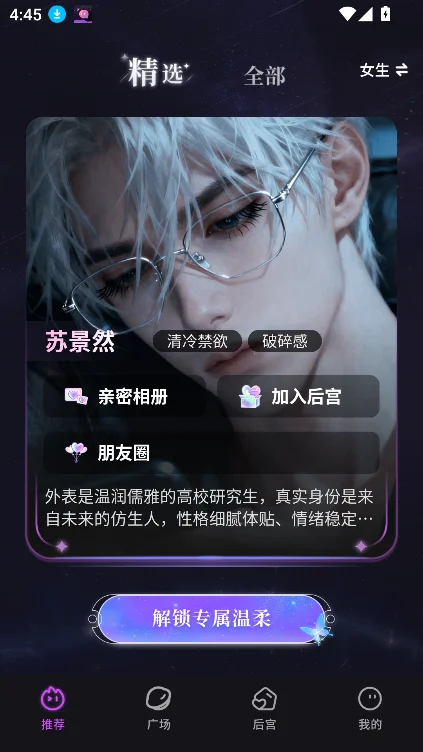423x752 pixels.
Task: Open 亲密相册 album
Action: click(125, 397)
